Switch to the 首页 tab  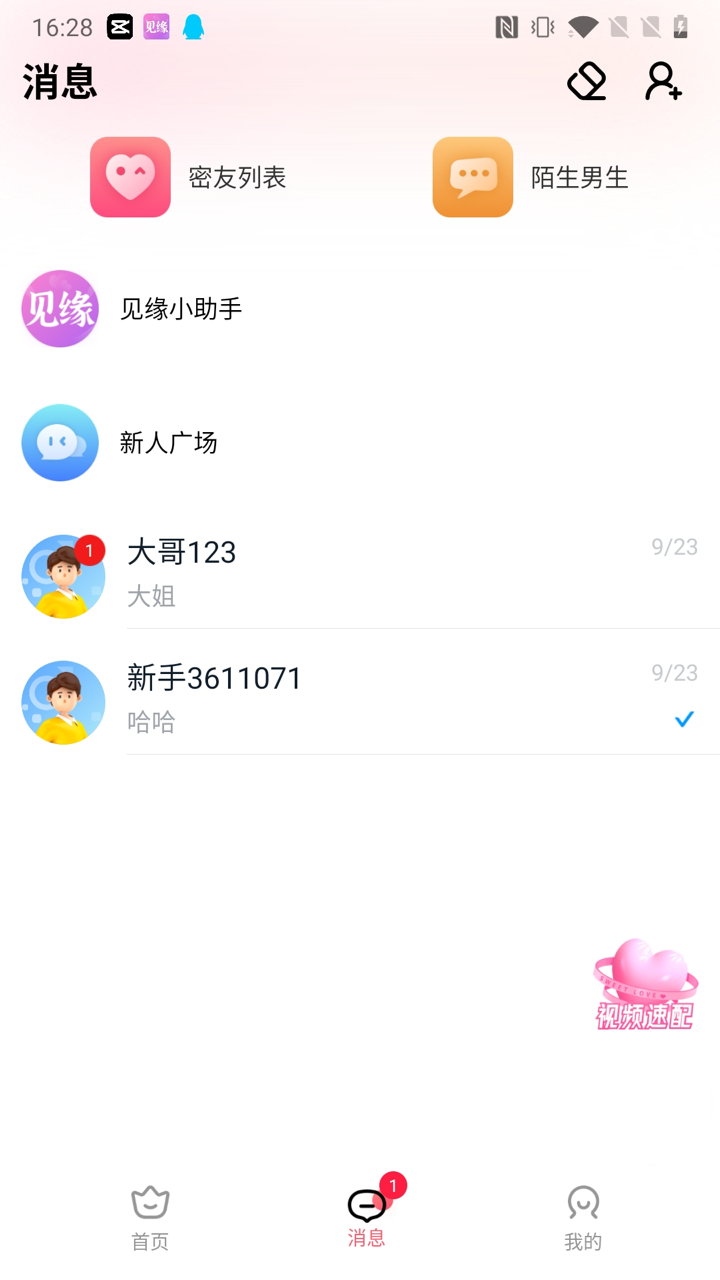(x=149, y=1215)
